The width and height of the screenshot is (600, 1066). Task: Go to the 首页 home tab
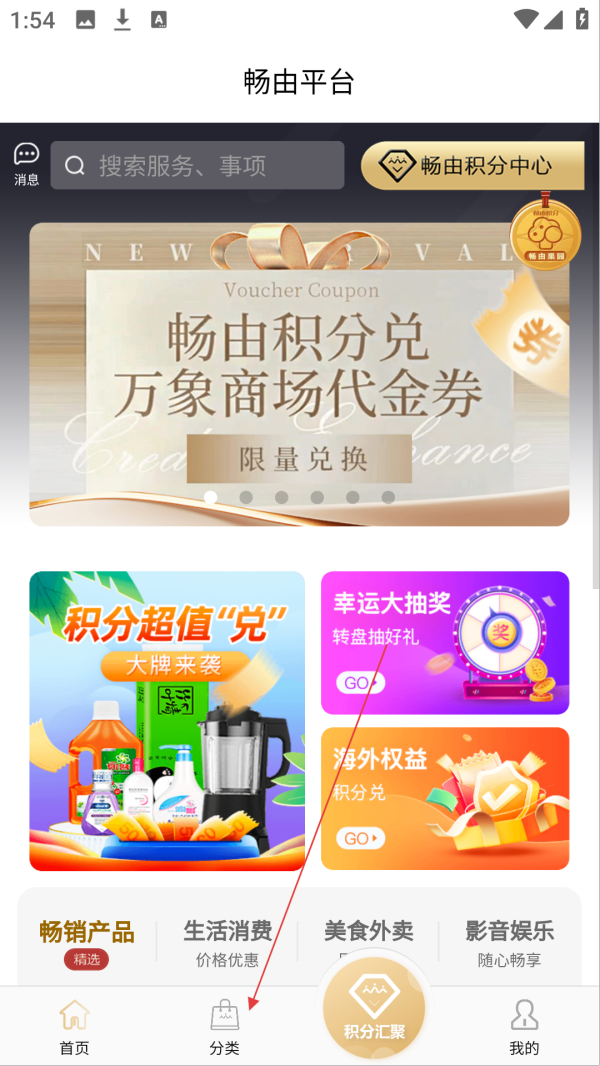[74, 1027]
